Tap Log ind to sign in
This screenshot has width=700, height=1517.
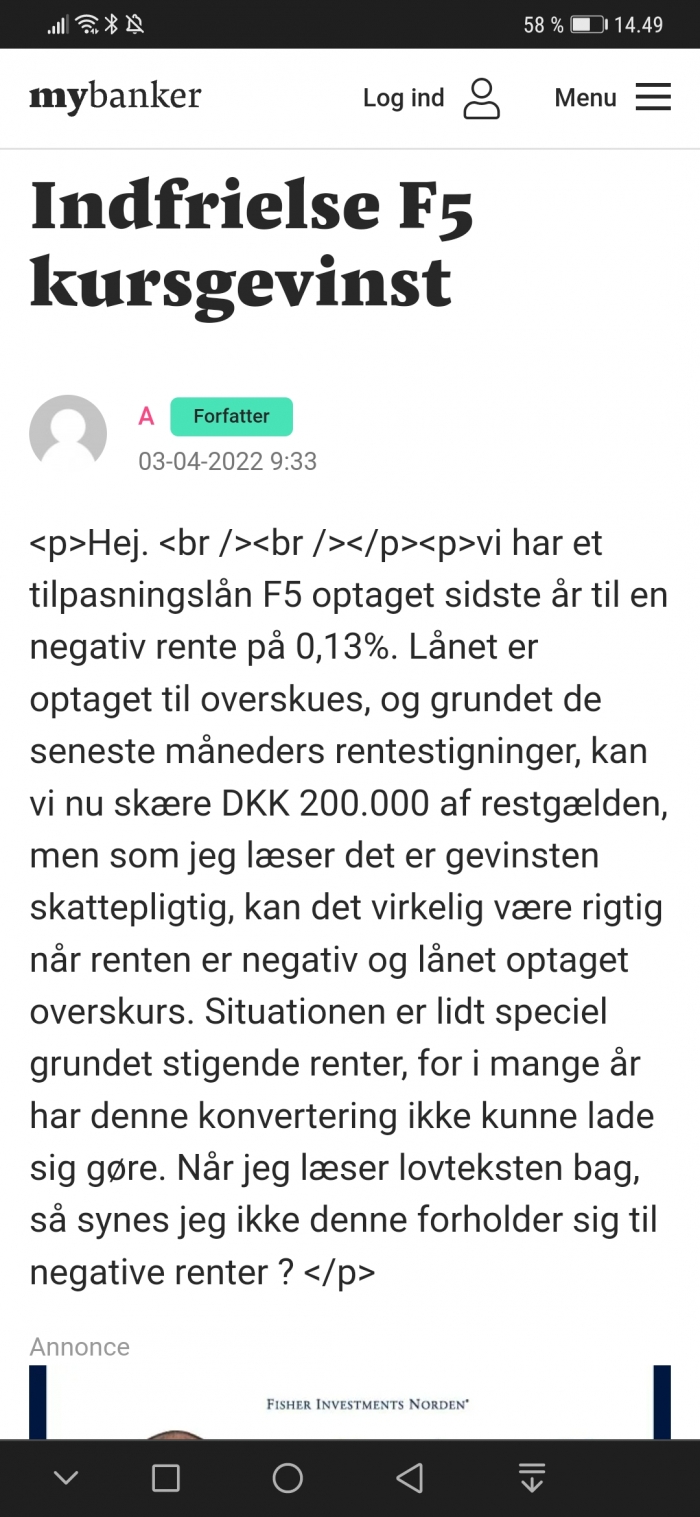pos(431,98)
